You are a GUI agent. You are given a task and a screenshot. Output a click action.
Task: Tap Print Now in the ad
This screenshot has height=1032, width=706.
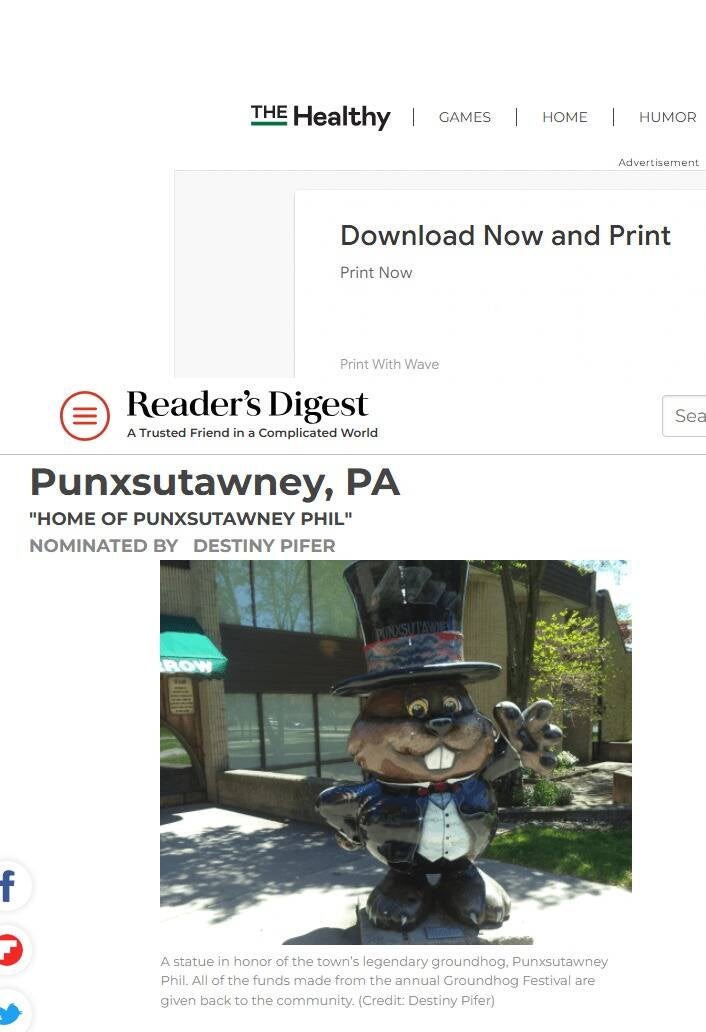click(x=376, y=273)
